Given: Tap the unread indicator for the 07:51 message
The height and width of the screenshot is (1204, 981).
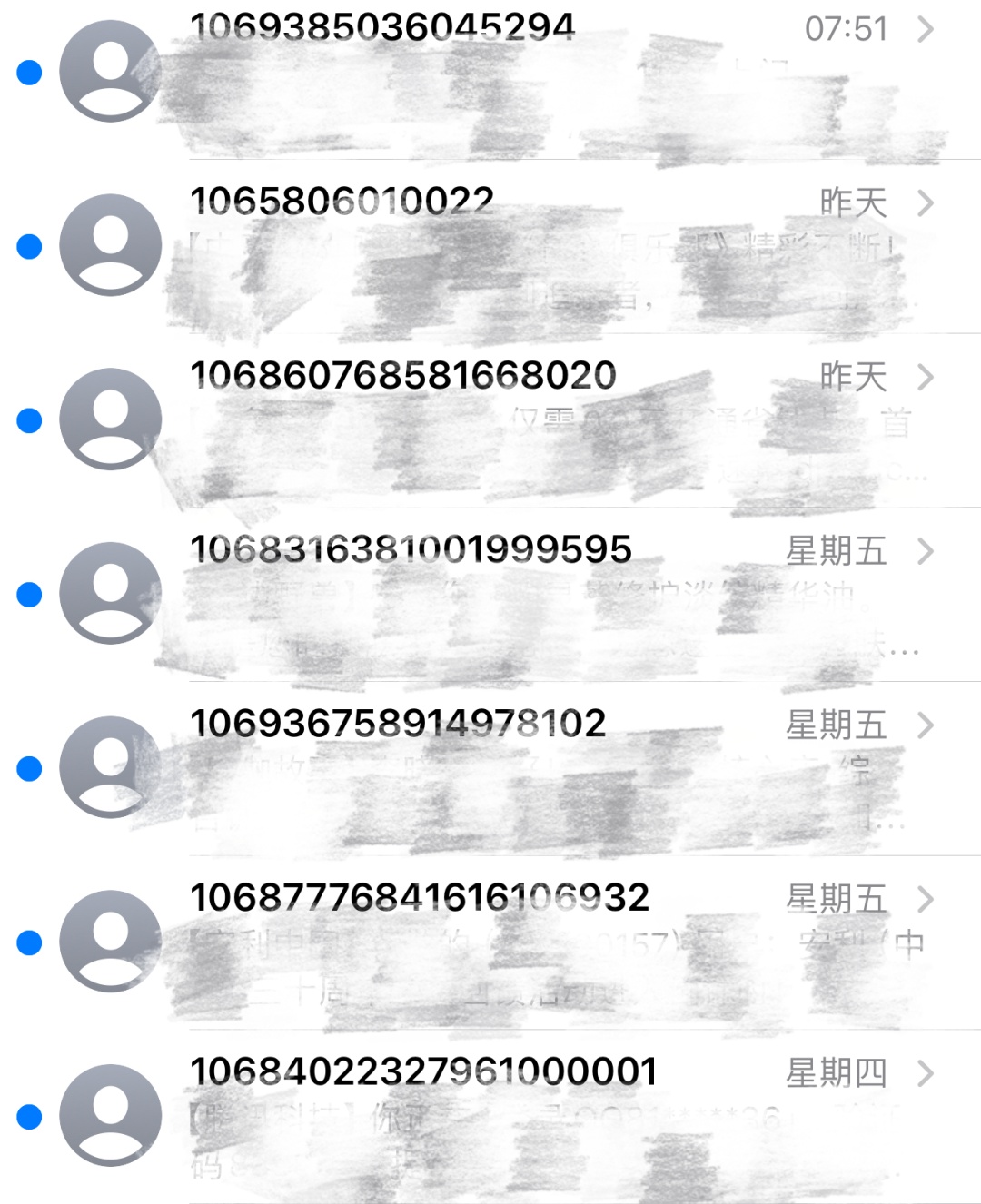Looking at the screenshot, I should tap(30, 73).
